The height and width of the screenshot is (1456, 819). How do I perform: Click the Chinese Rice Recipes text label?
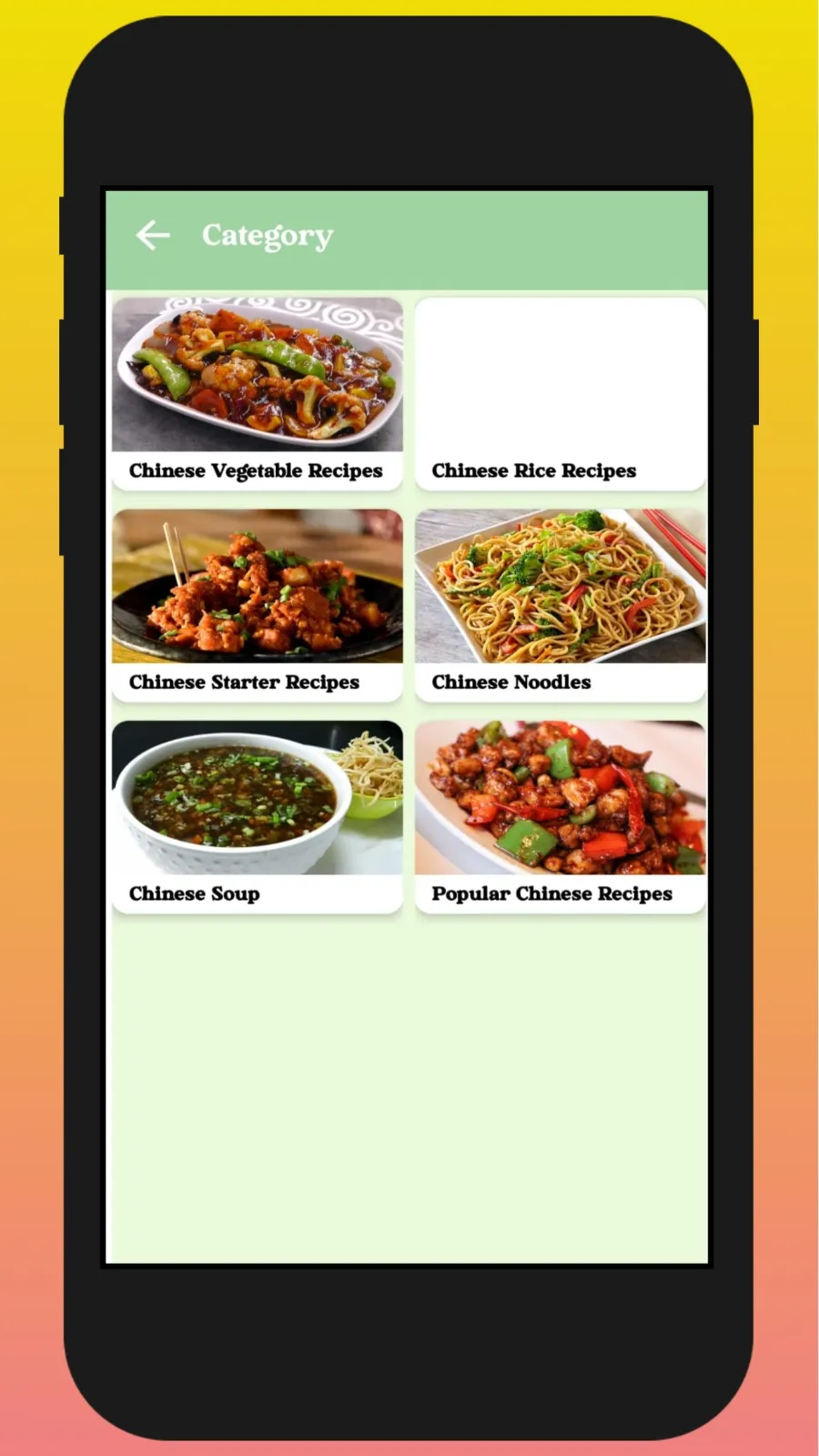tap(535, 470)
